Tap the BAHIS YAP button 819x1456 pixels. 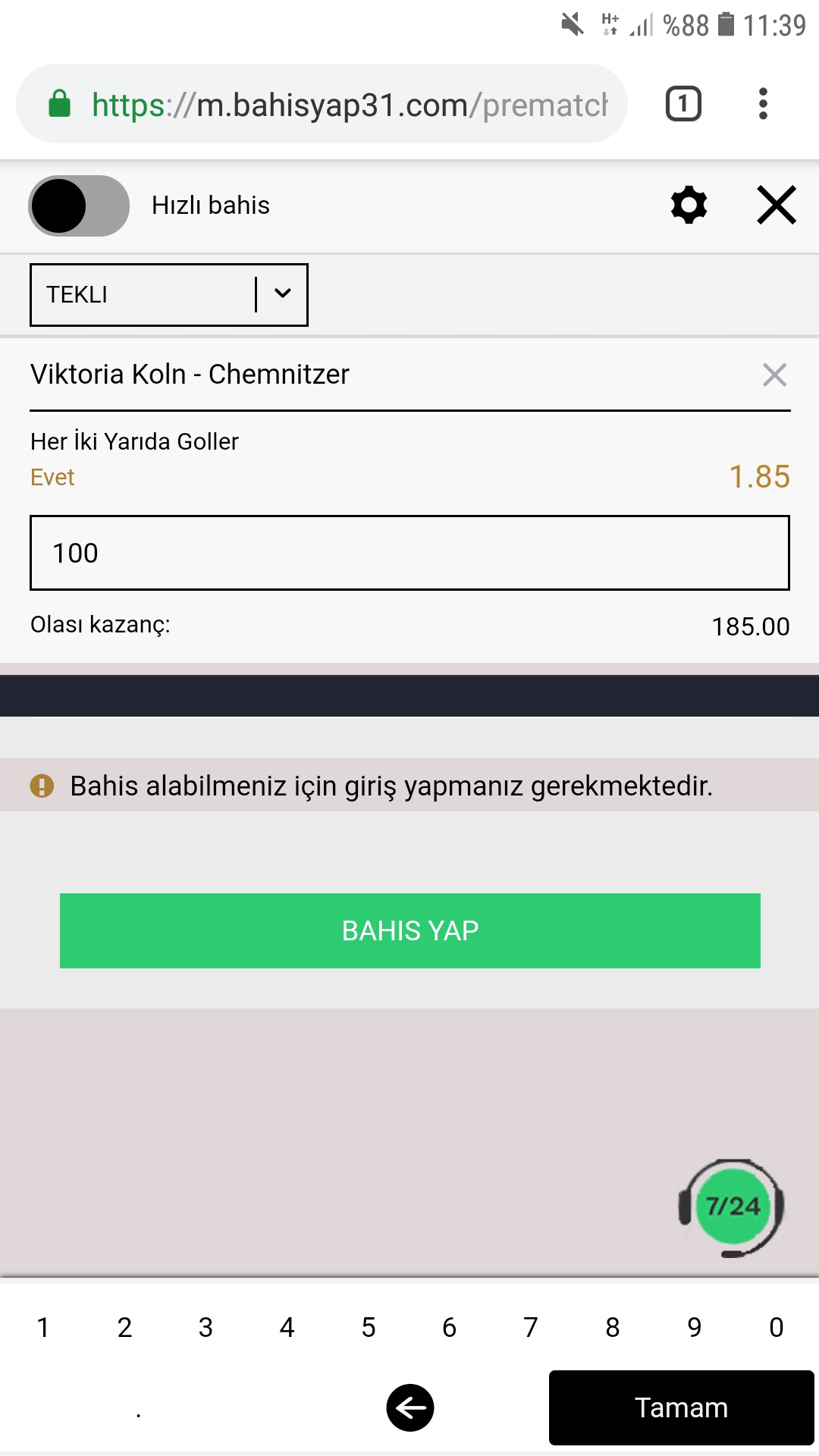(x=410, y=930)
